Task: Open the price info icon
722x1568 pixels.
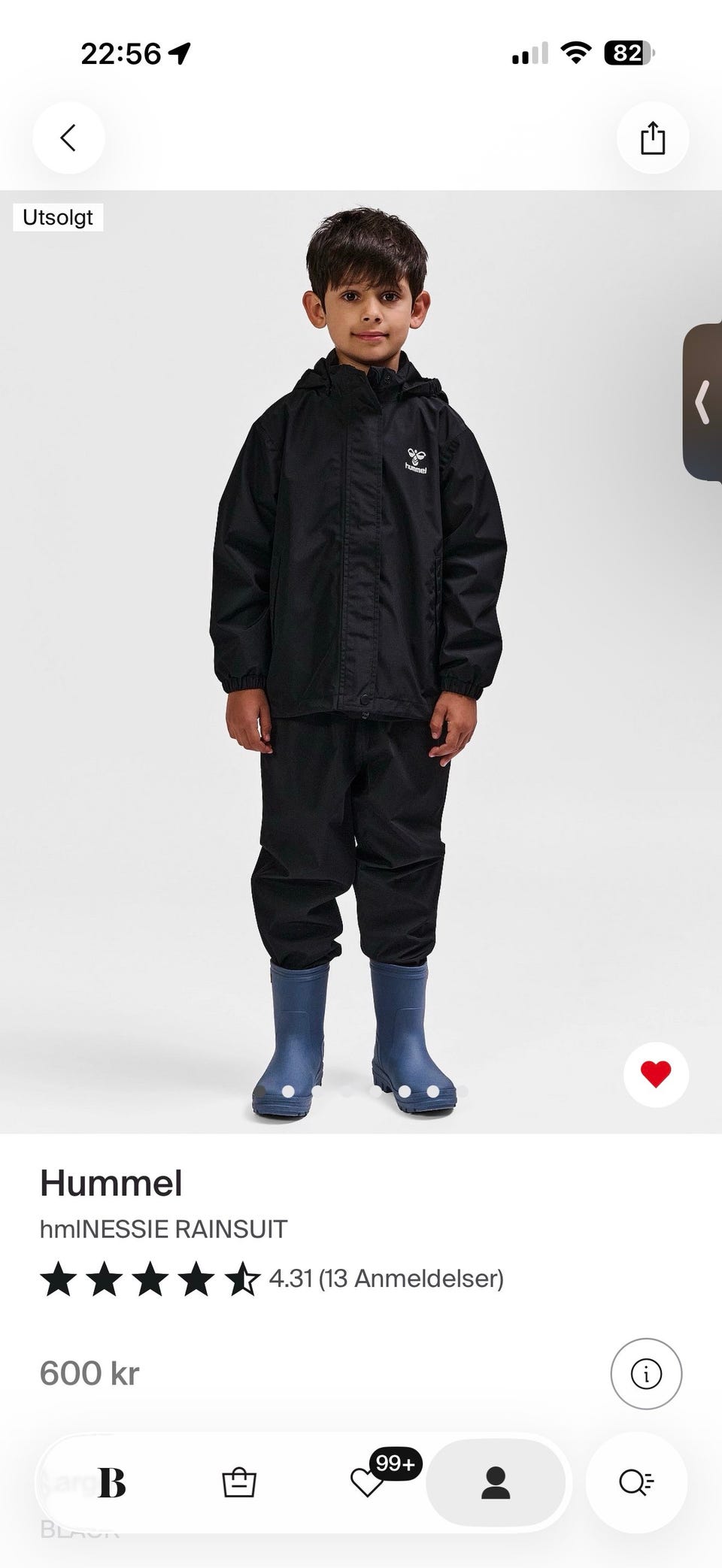Action: (x=646, y=1373)
